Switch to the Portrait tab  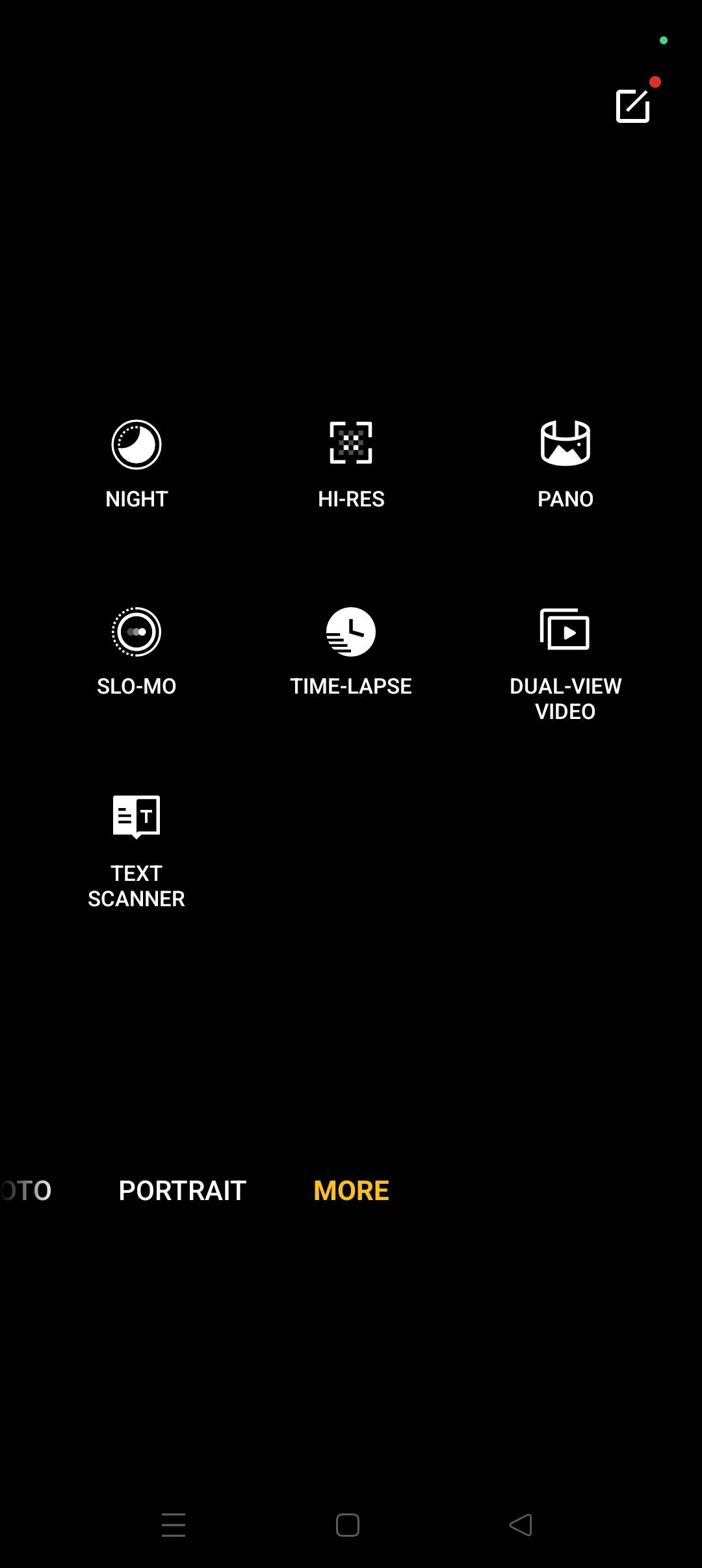coord(182,1190)
